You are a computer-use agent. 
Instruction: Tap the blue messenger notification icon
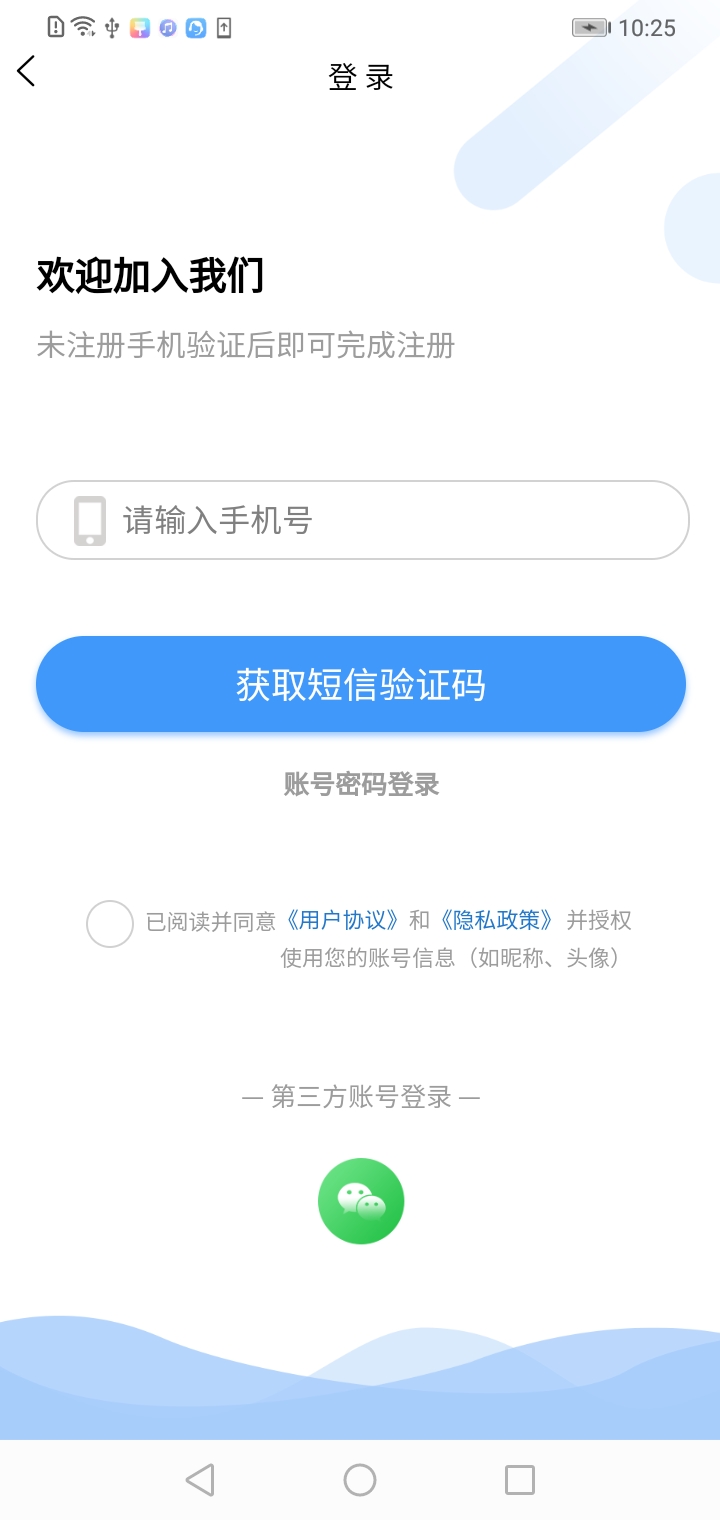195,27
